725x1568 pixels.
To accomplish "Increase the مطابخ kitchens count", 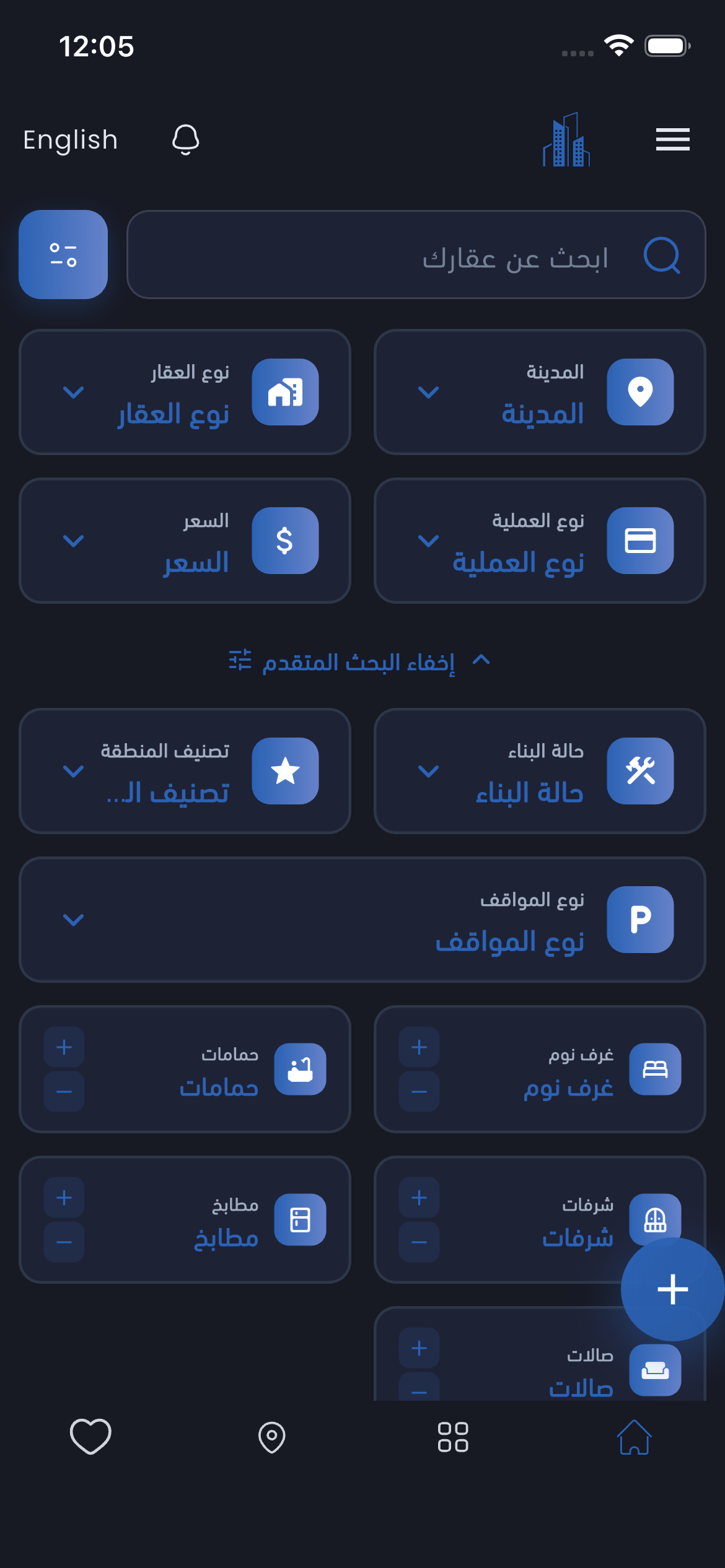I will (64, 1198).
